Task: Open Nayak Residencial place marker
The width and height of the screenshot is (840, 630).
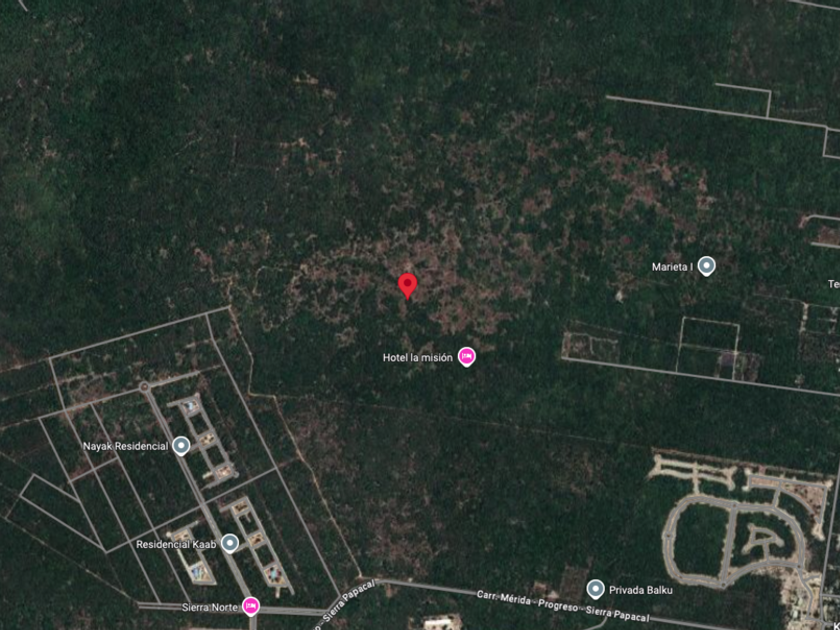Action: pos(181,446)
